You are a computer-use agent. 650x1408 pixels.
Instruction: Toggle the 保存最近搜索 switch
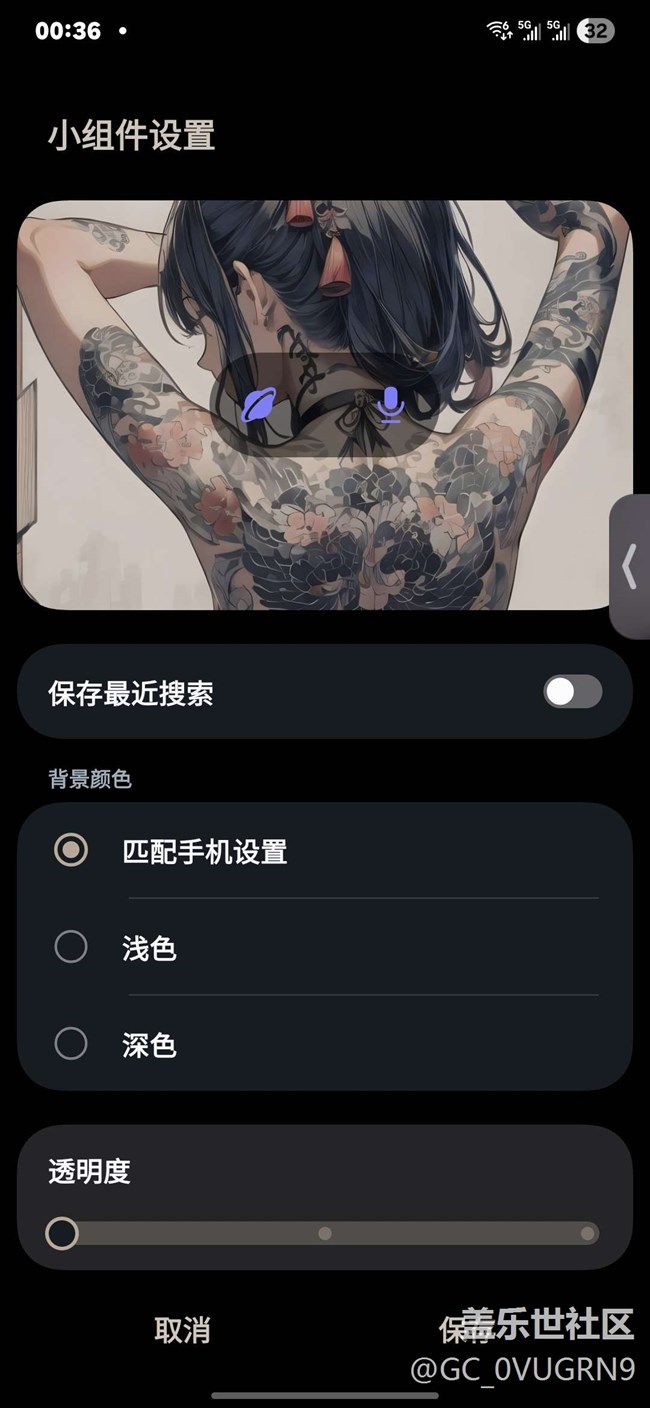pos(572,692)
